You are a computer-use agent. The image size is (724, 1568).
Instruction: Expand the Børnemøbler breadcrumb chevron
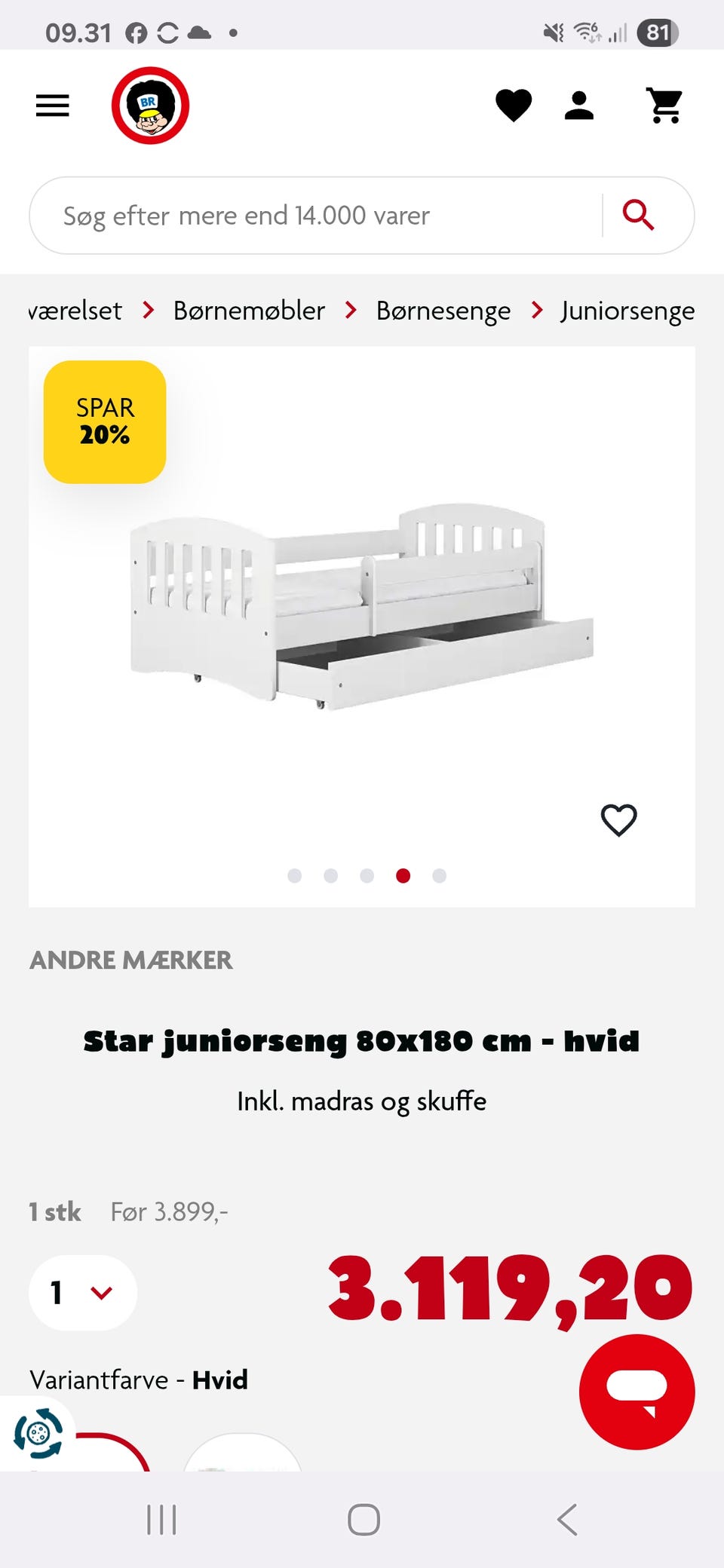tap(351, 310)
